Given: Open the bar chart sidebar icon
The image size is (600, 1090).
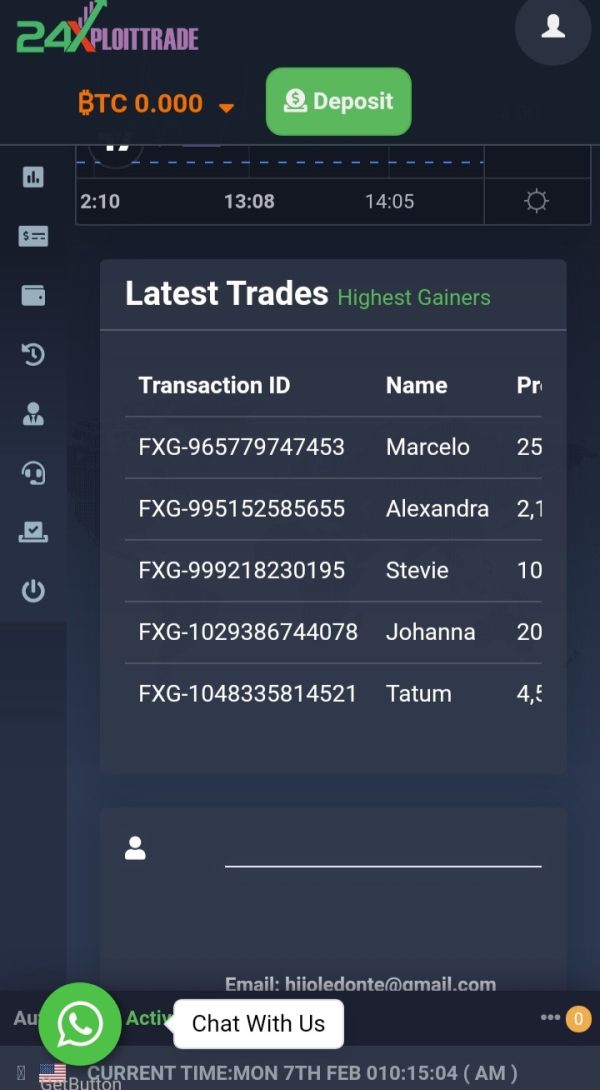Looking at the screenshot, I should click(x=33, y=177).
